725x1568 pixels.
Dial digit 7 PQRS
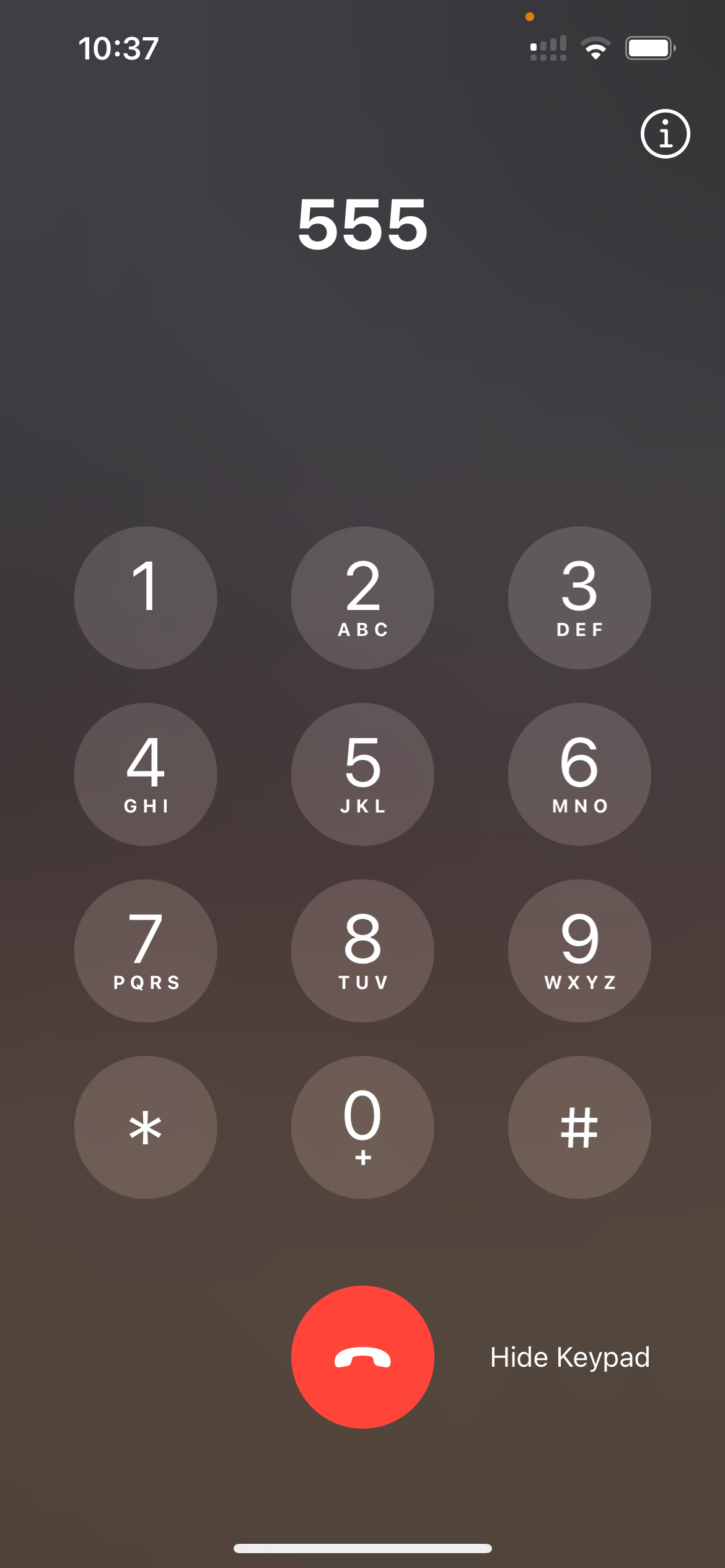click(146, 951)
